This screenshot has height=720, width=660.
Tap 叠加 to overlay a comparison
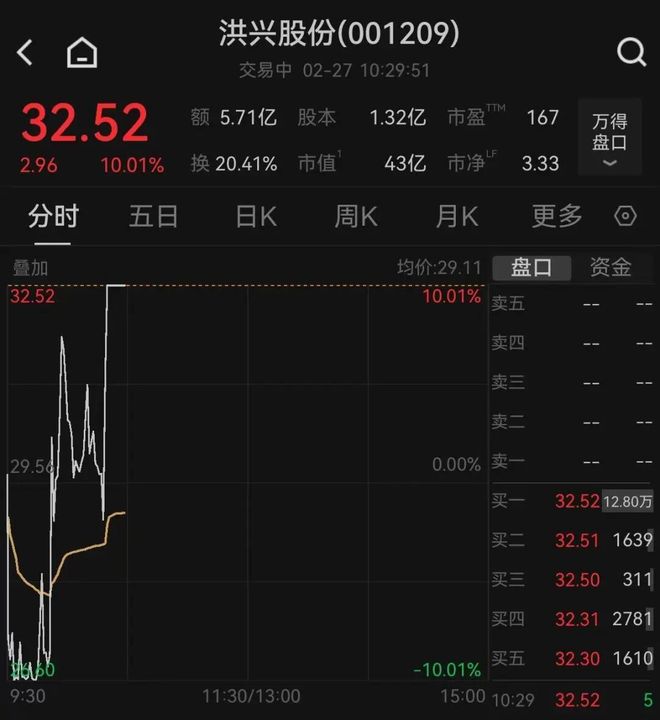click(x=30, y=268)
